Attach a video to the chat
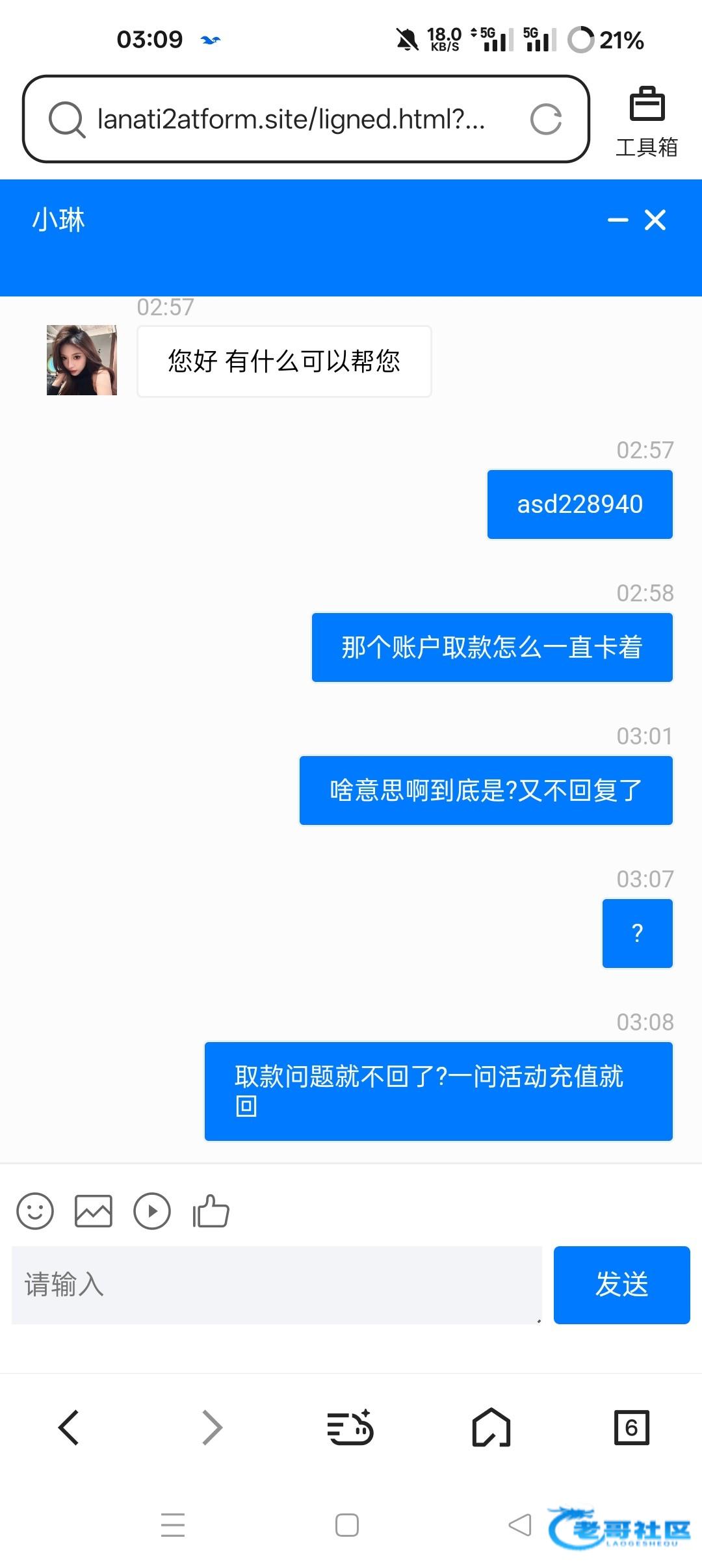The height and width of the screenshot is (1568, 702). click(x=152, y=1211)
